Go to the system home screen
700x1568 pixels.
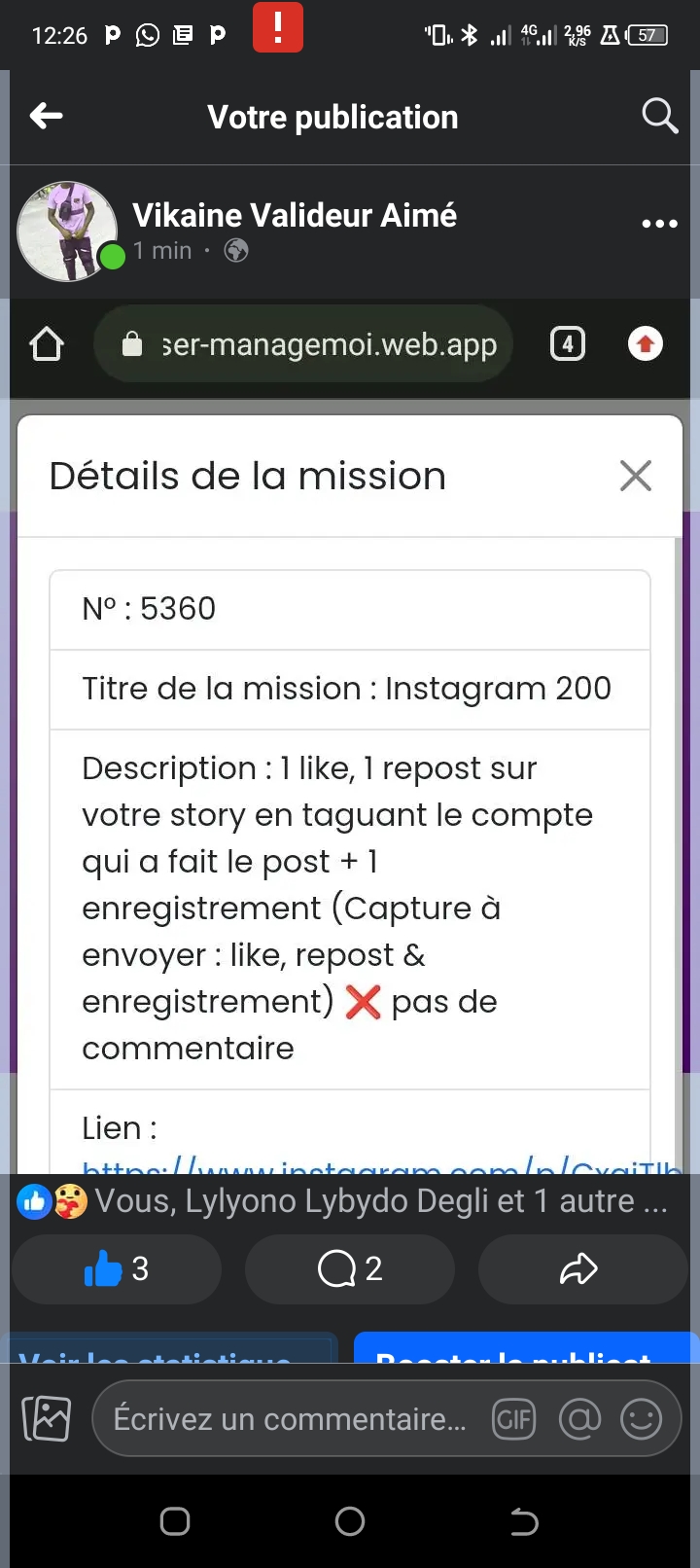click(350, 1521)
